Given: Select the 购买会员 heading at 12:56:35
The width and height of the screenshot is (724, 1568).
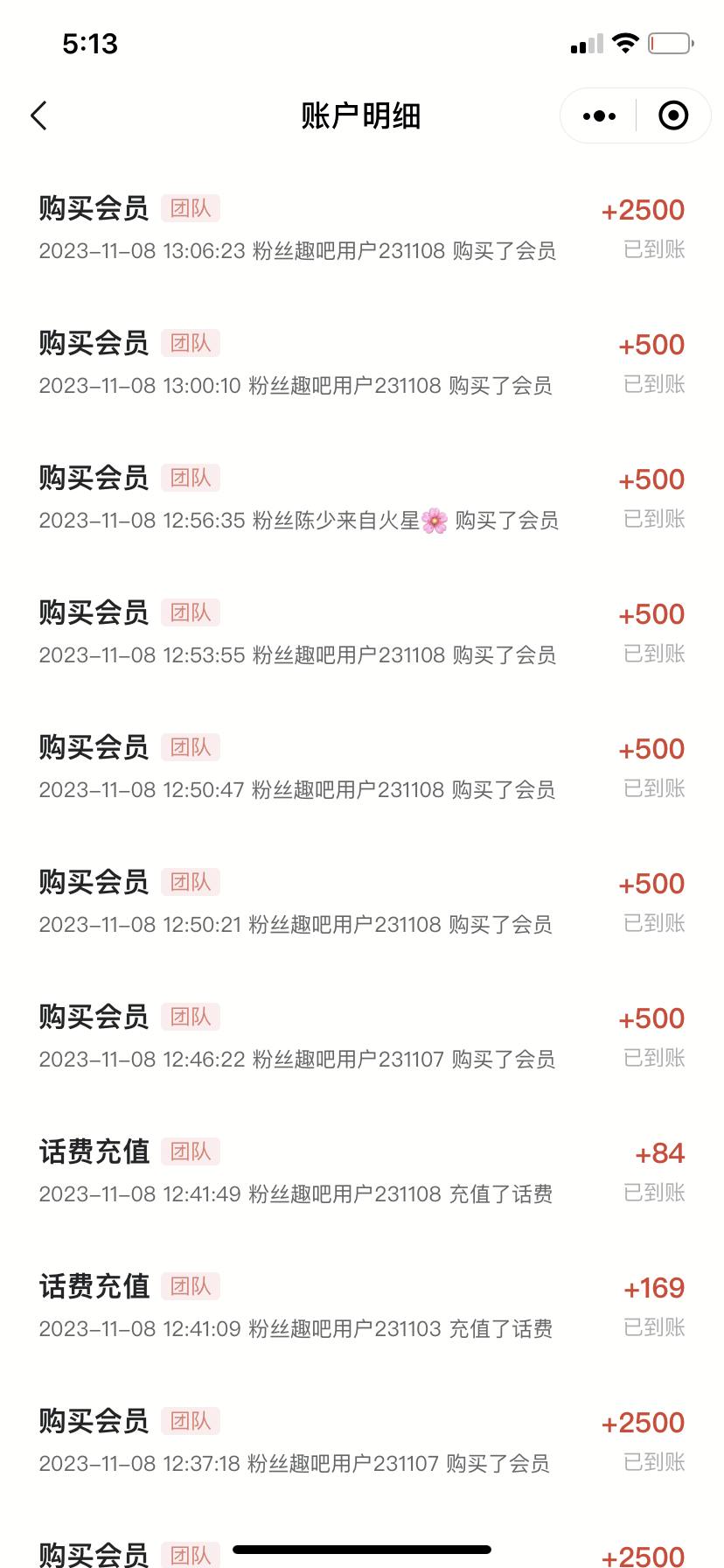Looking at the screenshot, I should 90,479.
